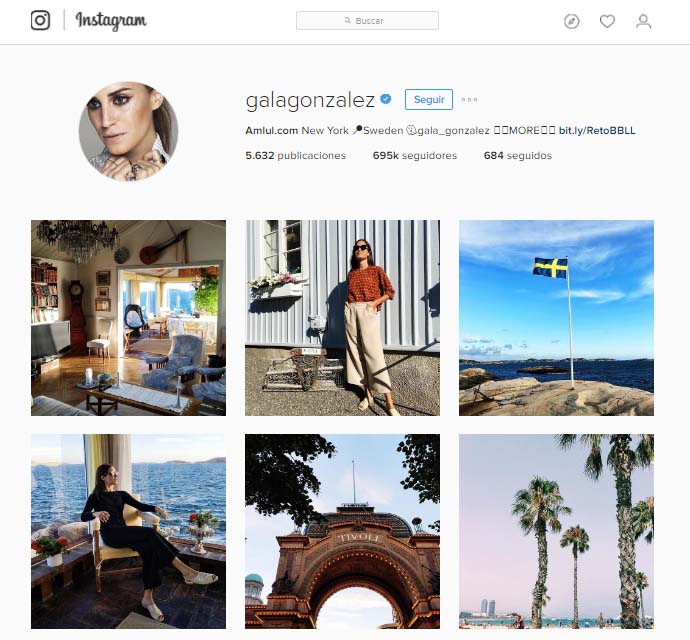Open the explore compass icon
This screenshot has height=640, width=690.
pos(571,21)
